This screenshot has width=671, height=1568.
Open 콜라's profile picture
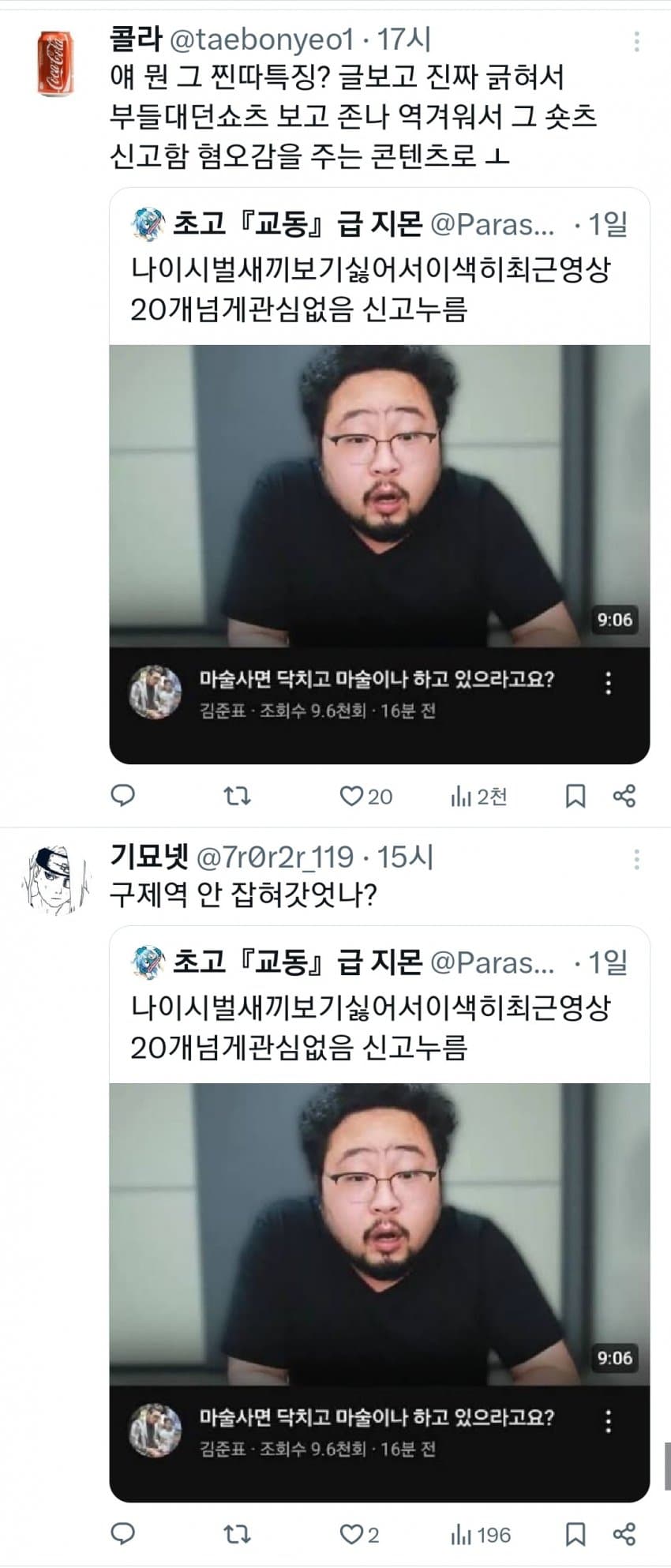tap(56, 63)
